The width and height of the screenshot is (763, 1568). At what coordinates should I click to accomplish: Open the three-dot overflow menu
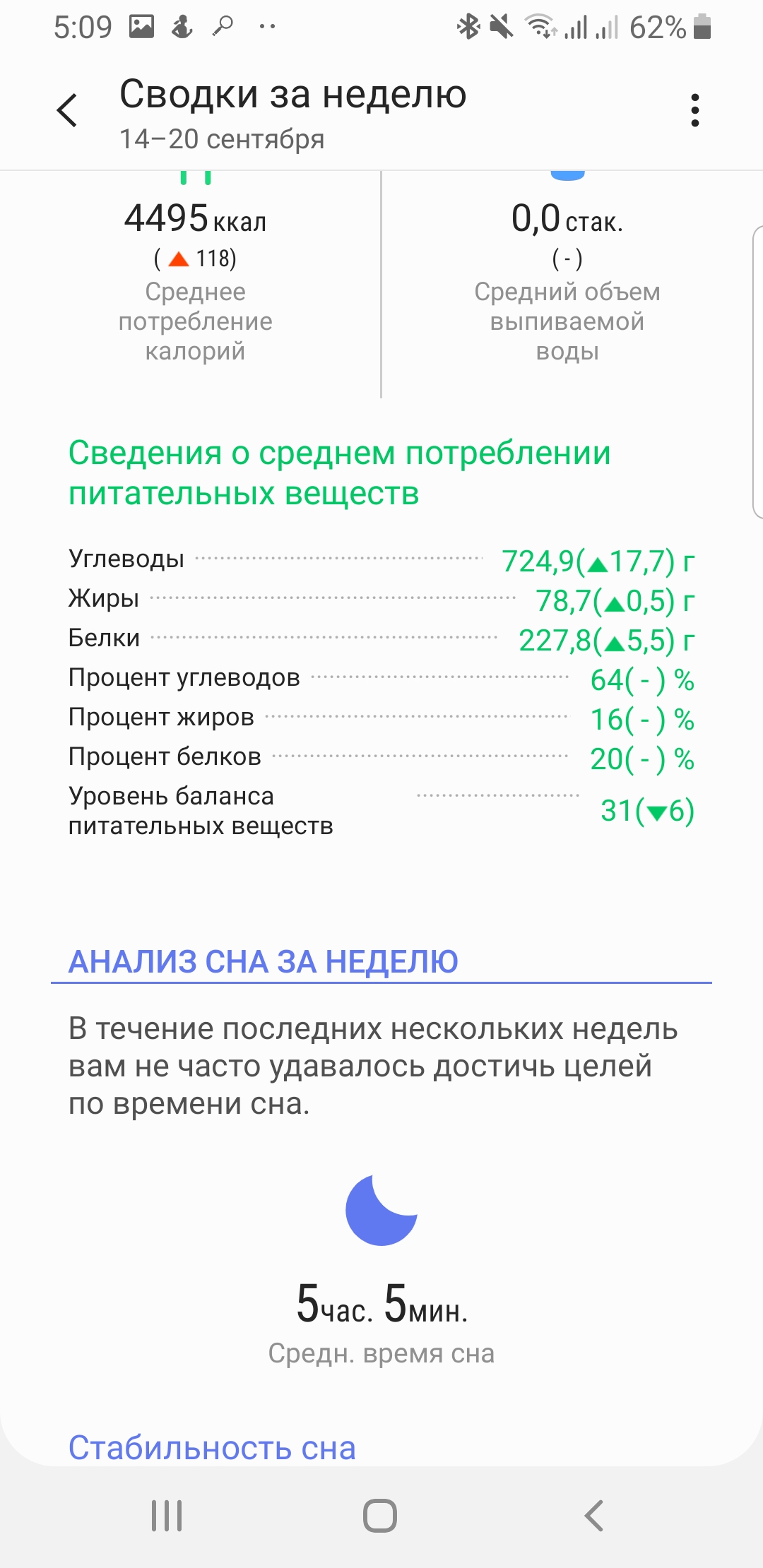click(x=695, y=110)
